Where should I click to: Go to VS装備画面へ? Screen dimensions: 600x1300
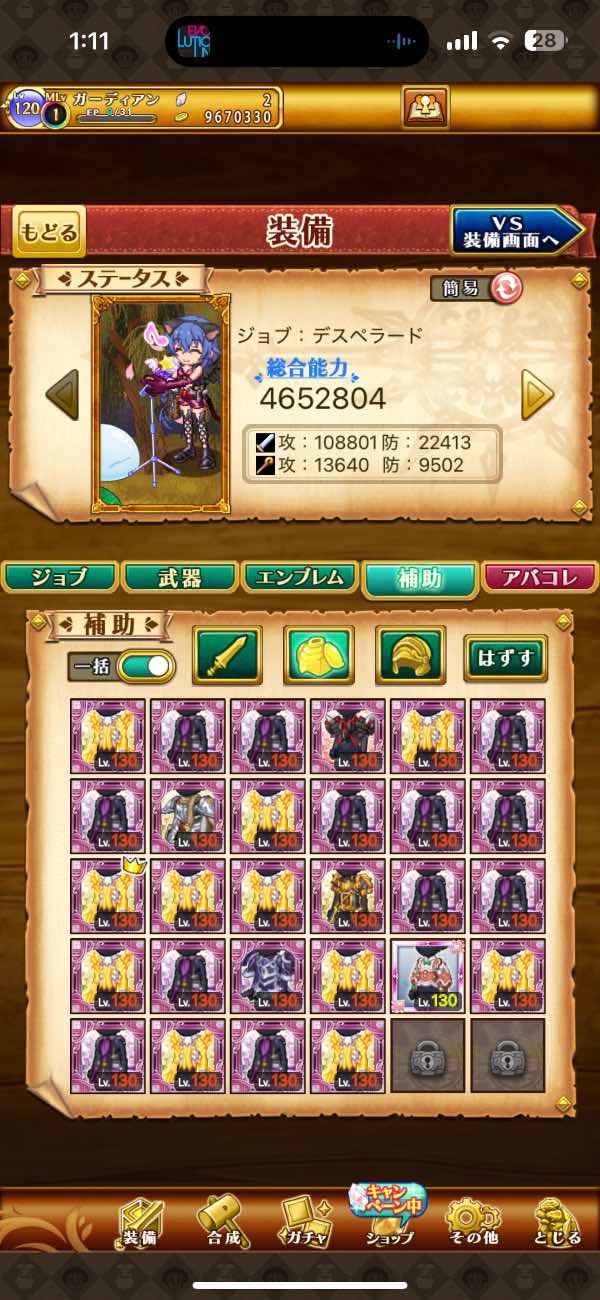click(516, 232)
